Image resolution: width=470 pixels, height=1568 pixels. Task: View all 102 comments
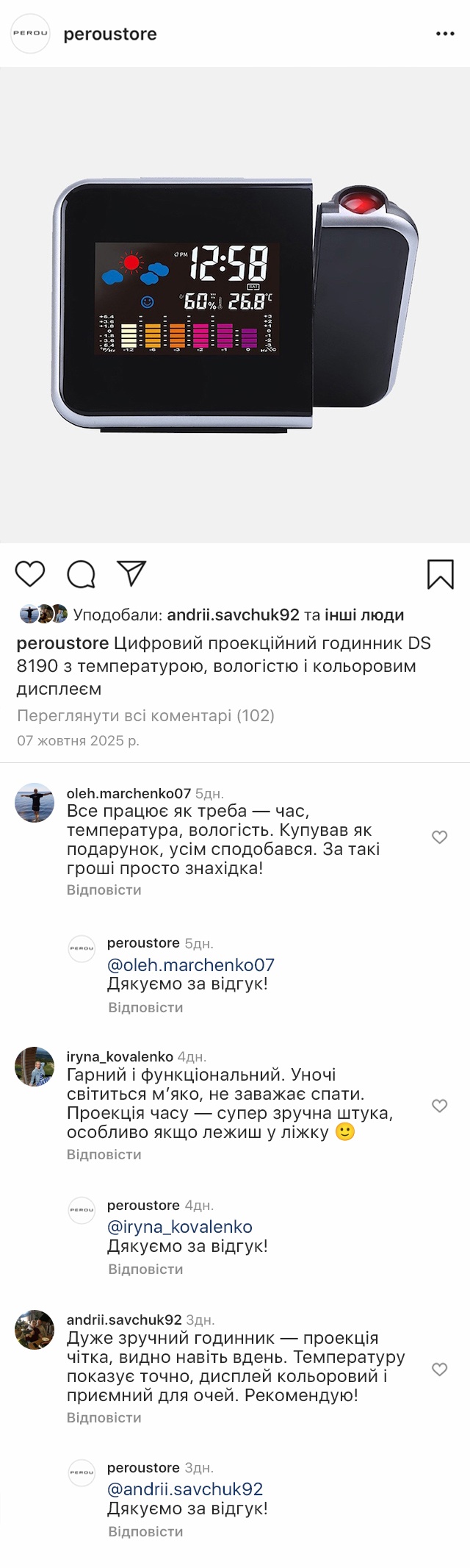[x=145, y=715]
